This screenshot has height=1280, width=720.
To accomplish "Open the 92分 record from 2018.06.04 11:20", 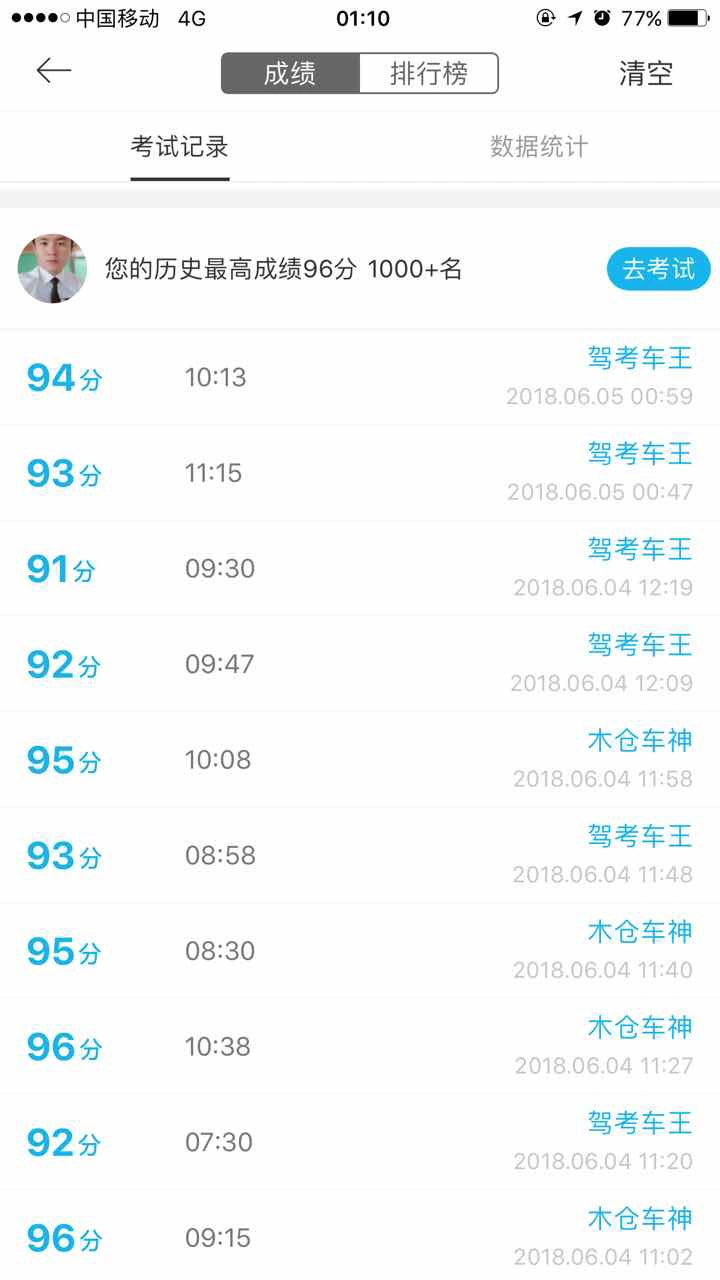I will [x=360, y=1143].
